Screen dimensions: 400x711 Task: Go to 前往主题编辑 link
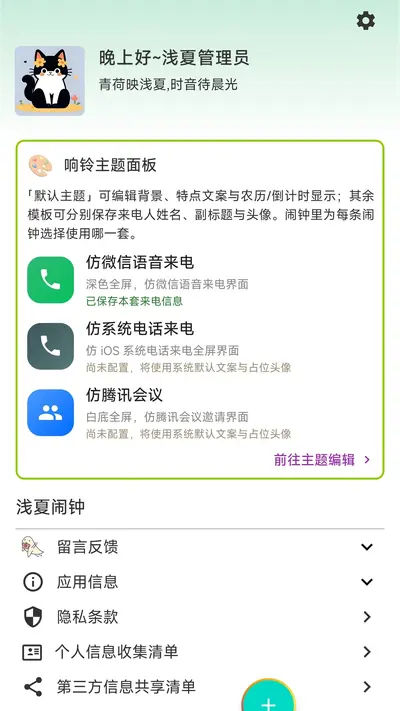(322, 460)
